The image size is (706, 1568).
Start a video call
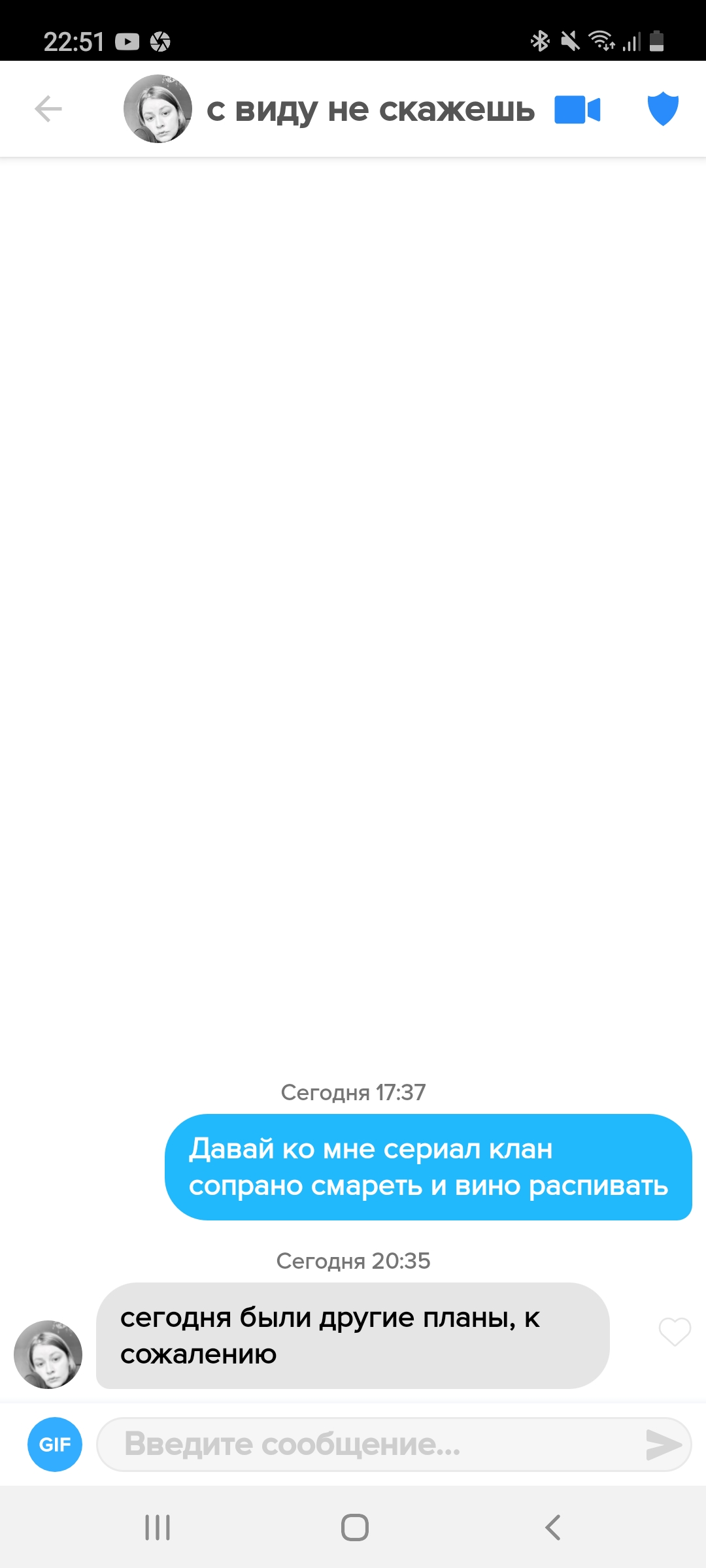coord(577,109)
